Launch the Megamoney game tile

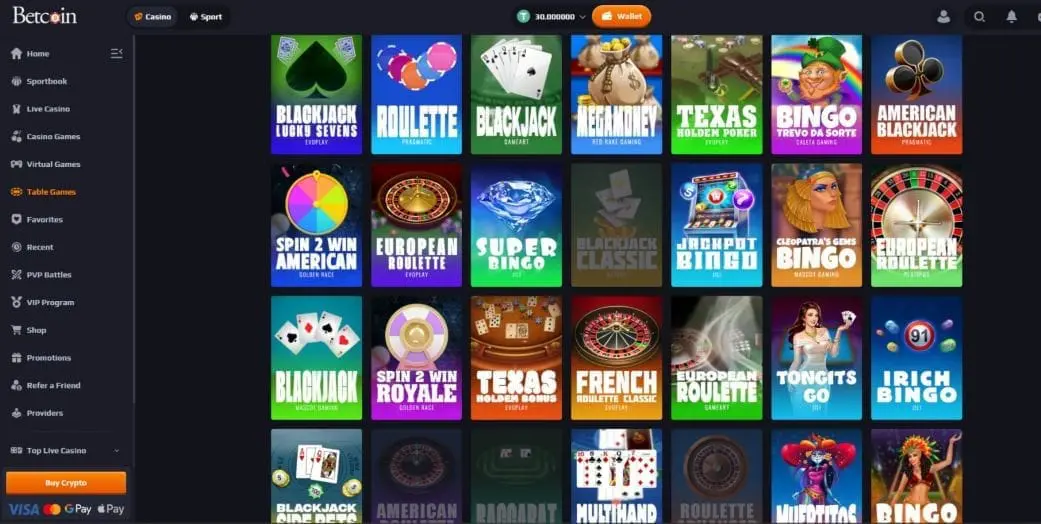coord(616,95)
